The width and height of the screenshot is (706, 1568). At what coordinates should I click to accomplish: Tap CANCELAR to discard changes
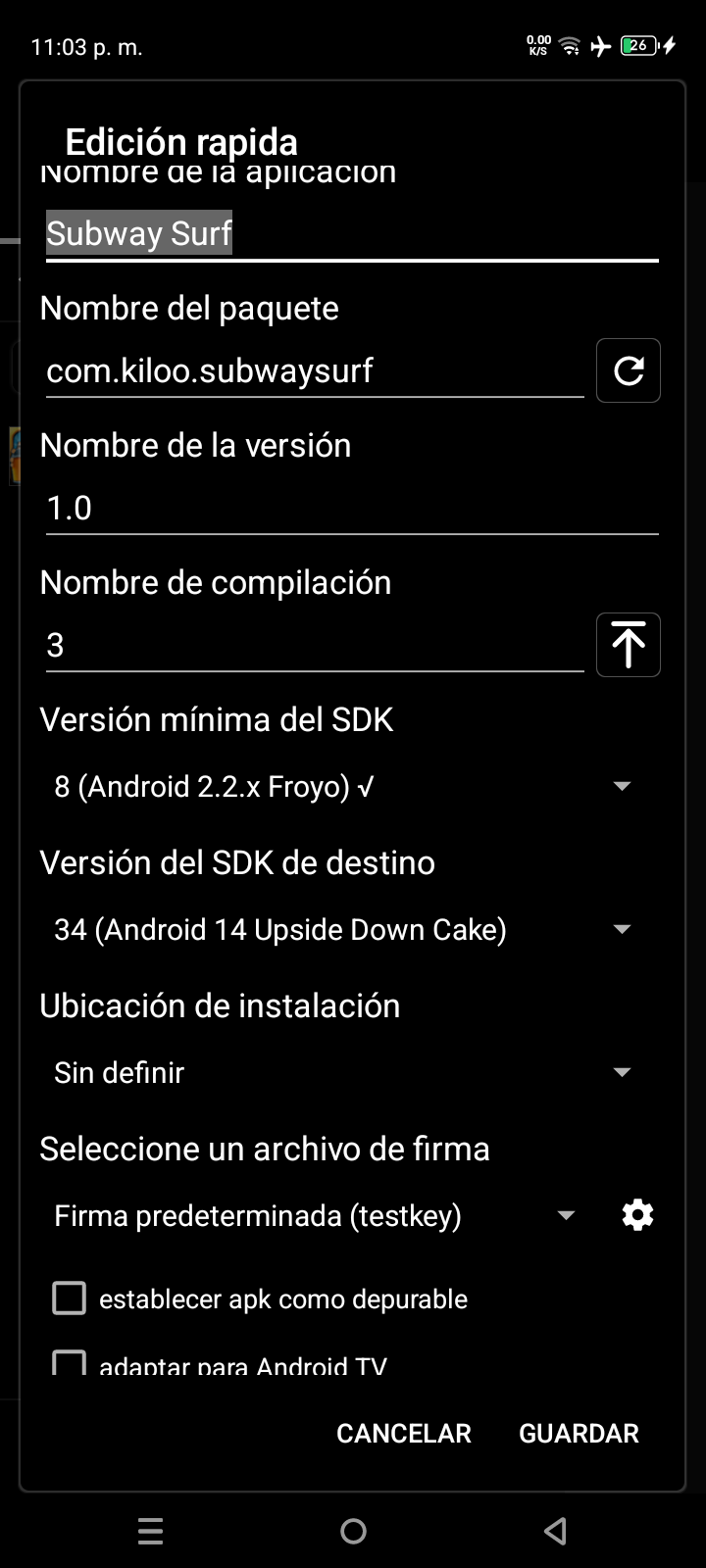pos(404,1433)
